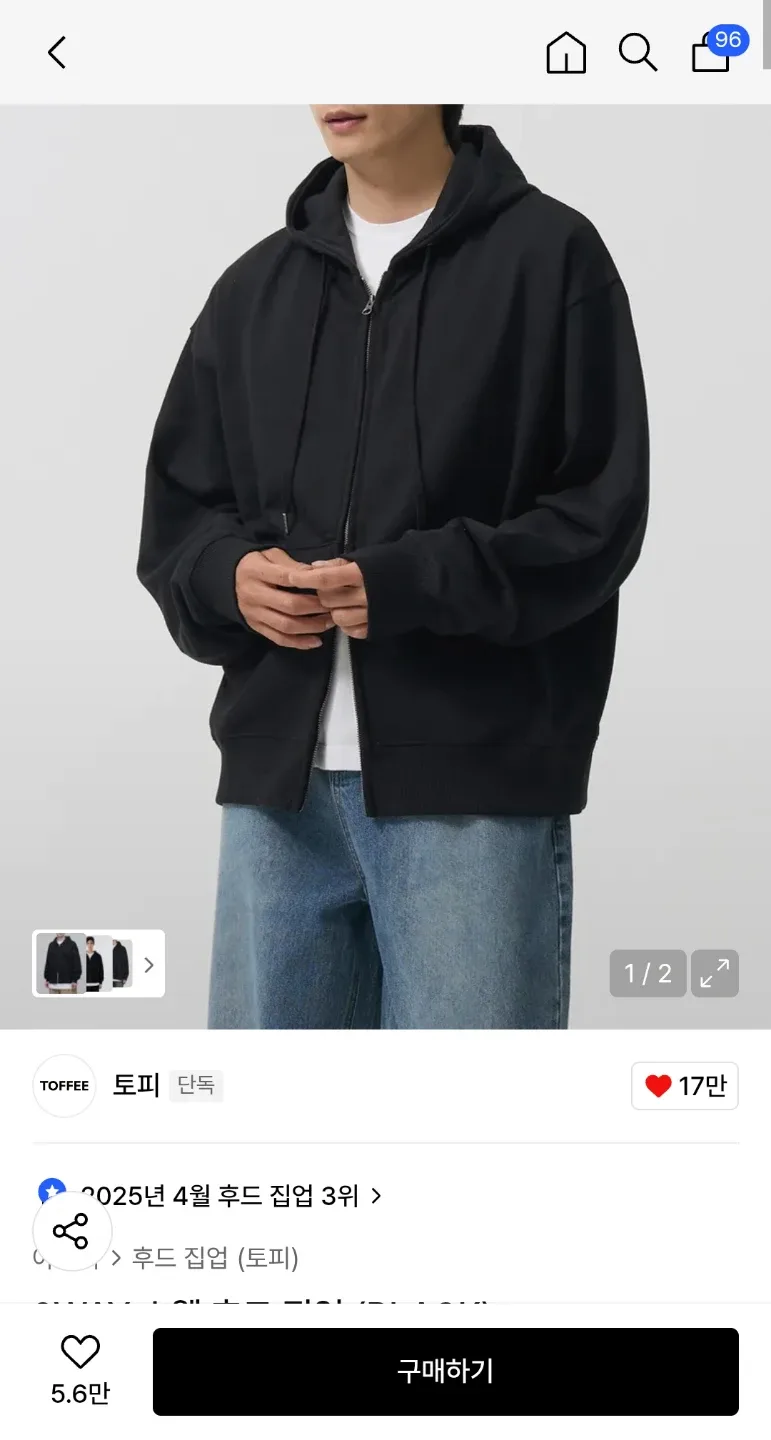This screenshot has width=771, height=1440.
Task: Open the search icon
Action: pos(637,52)
